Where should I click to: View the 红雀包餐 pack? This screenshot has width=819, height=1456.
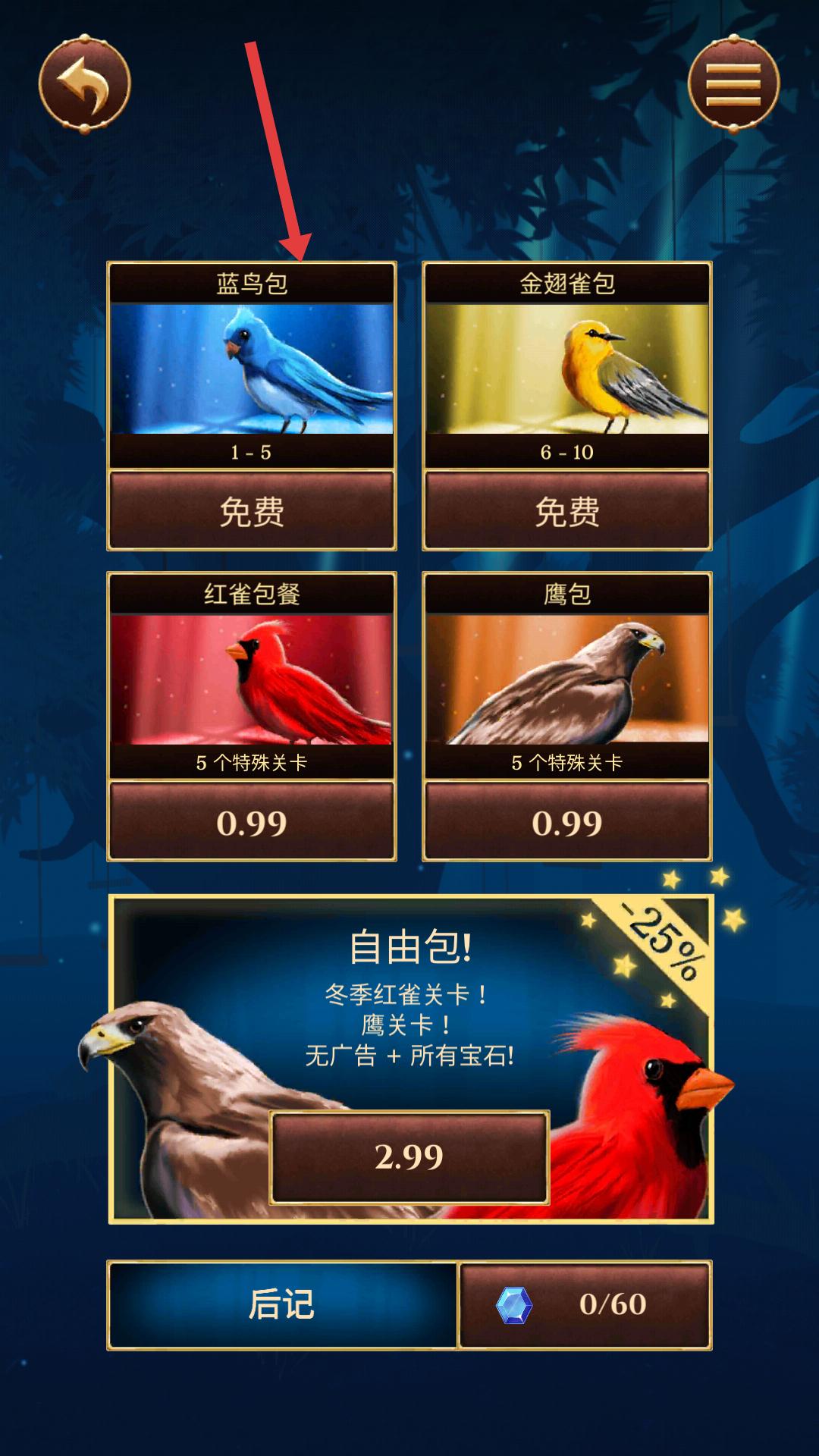coord(252,679)
